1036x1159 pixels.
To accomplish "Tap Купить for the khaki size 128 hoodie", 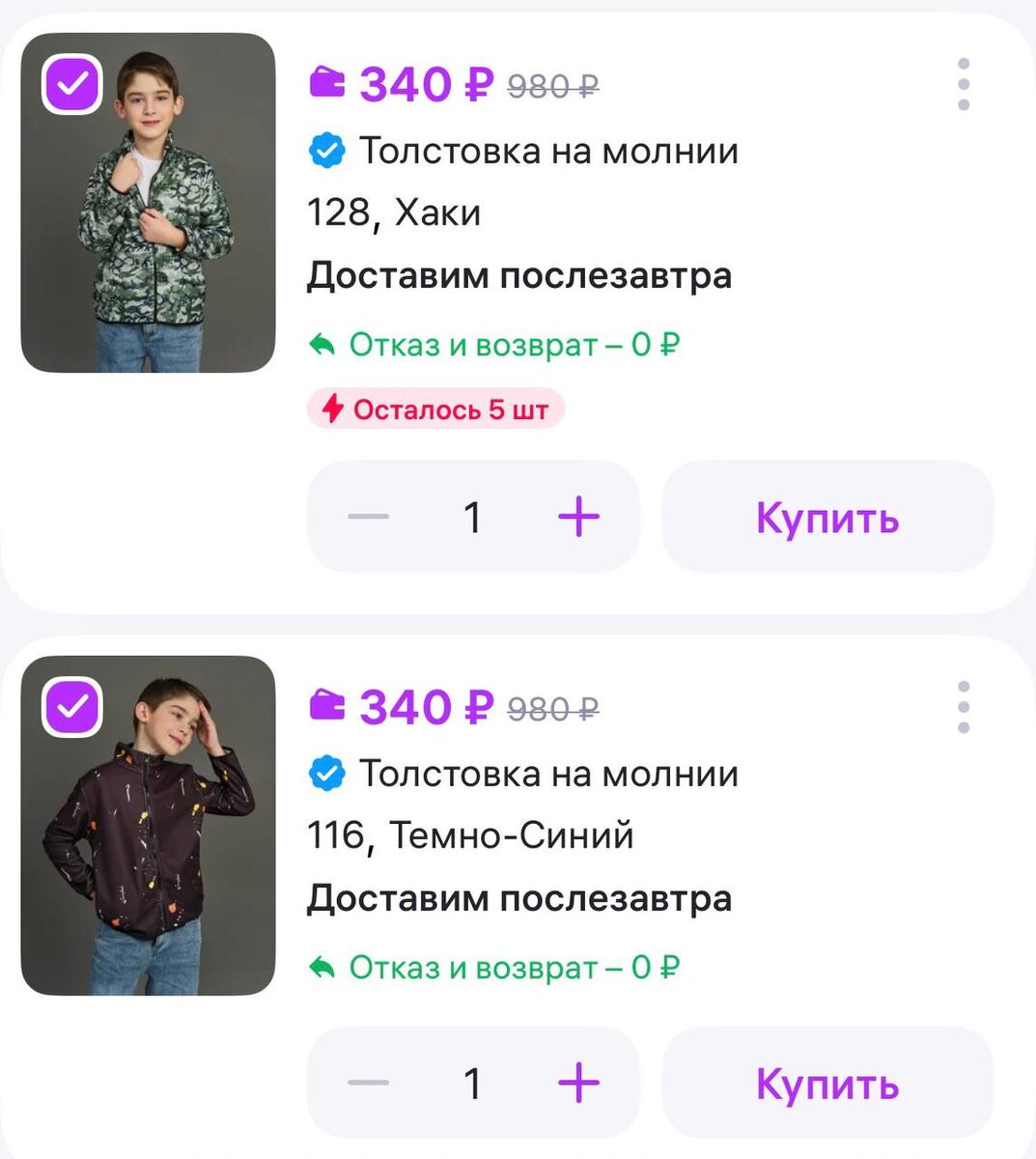I will click(827, 517).
